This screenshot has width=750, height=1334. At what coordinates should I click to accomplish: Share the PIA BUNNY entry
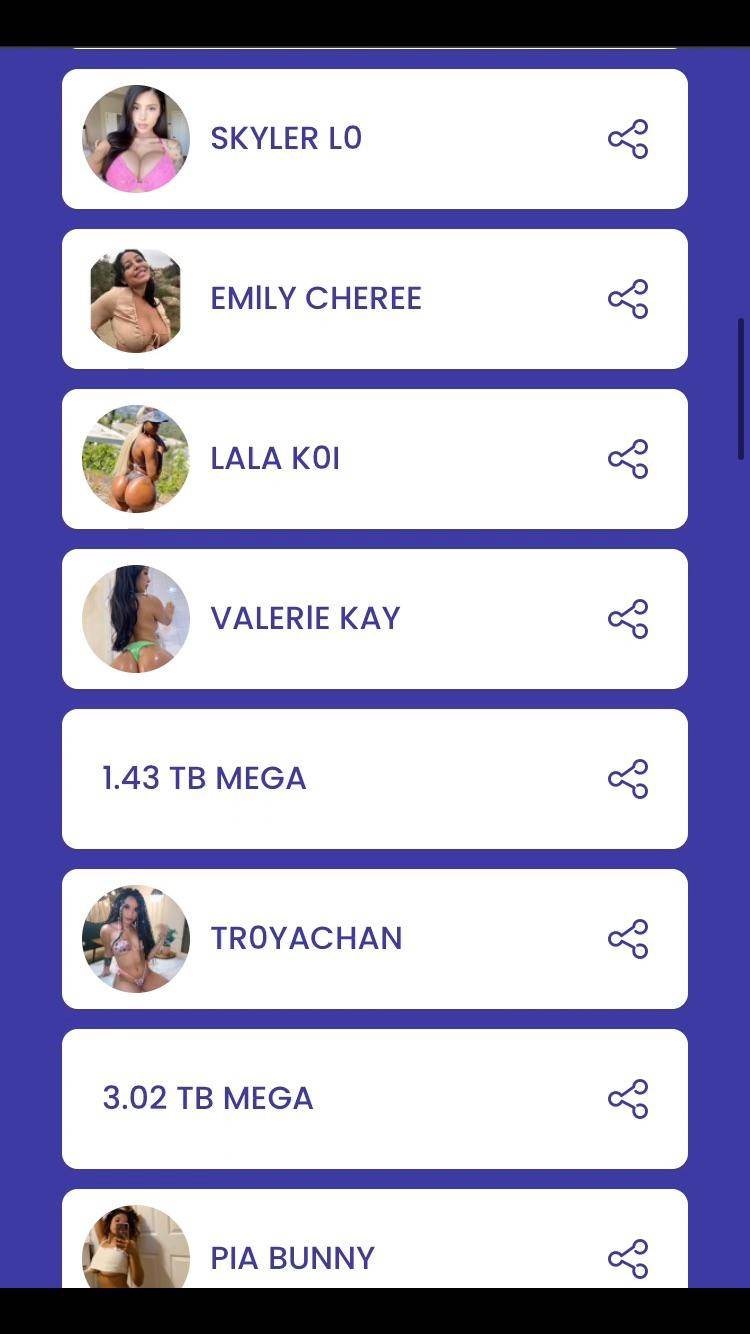coord(628,1258)
